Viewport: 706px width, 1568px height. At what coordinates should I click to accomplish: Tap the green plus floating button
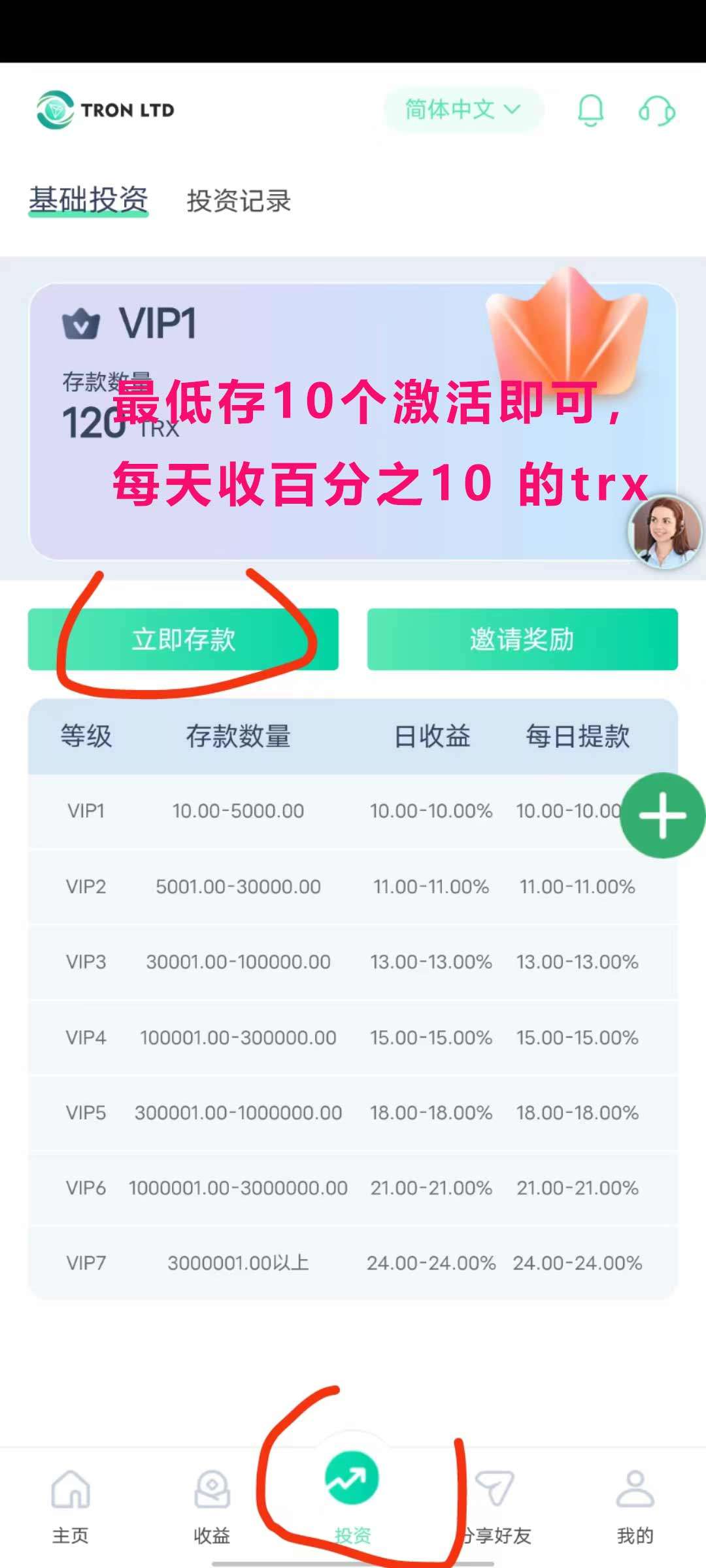663,815
